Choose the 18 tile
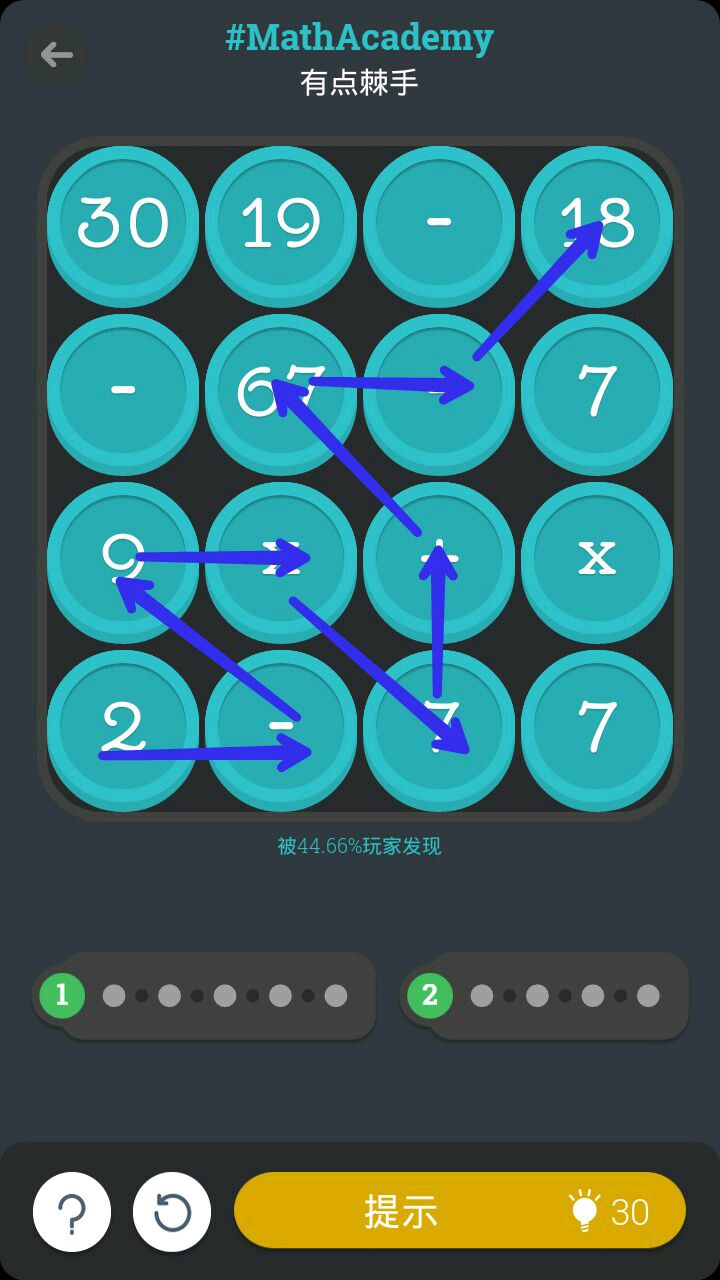 [x=597, y=221]
